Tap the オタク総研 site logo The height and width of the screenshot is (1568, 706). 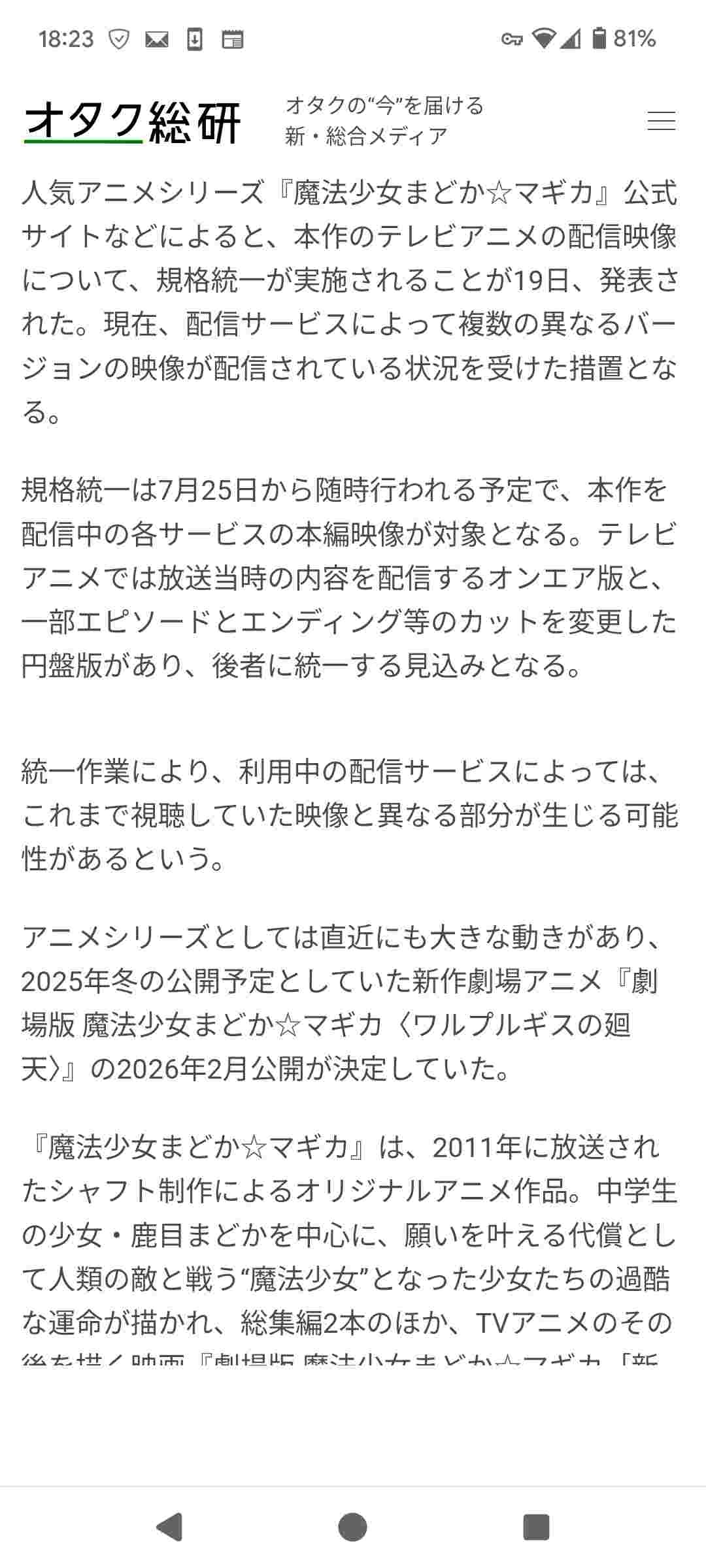(x=133, y=122)
